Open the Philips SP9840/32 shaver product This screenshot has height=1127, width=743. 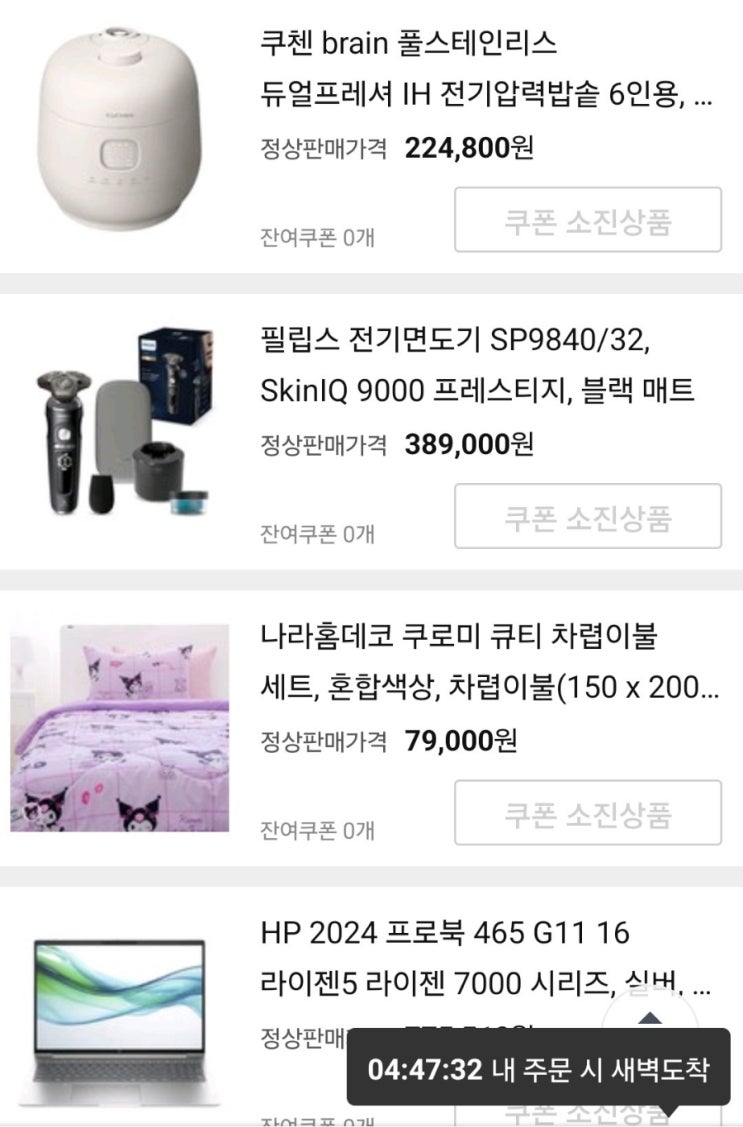pos(456,365)
